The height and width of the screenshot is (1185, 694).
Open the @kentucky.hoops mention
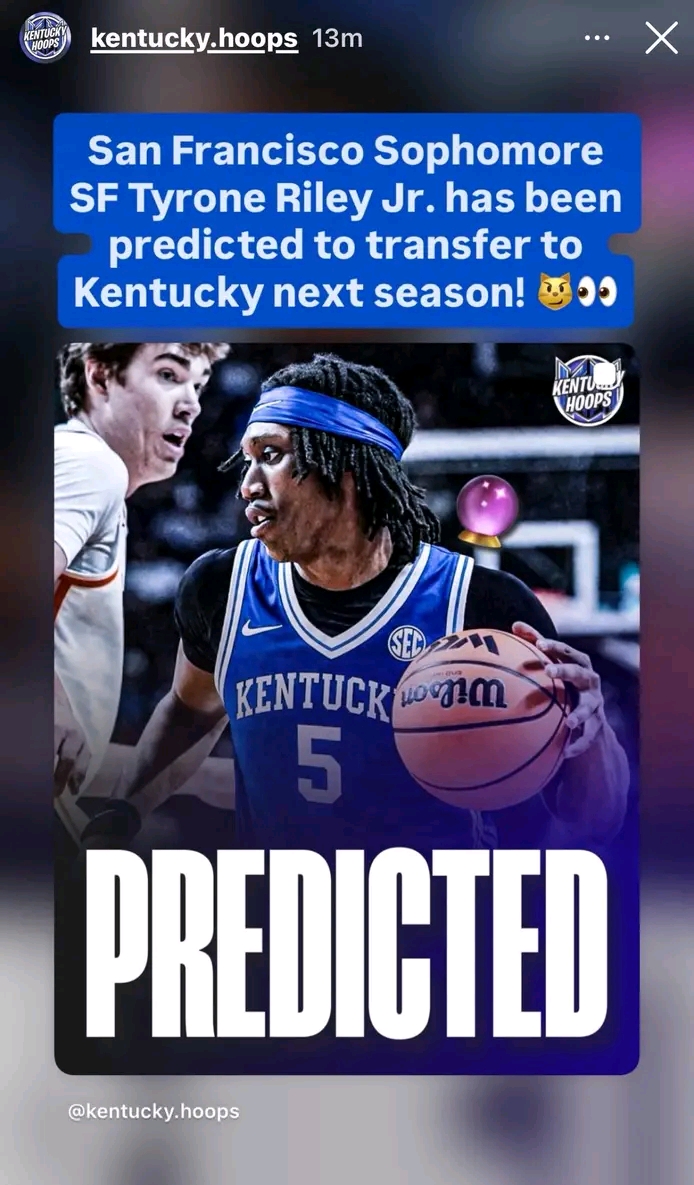[x=153, y=1111]
